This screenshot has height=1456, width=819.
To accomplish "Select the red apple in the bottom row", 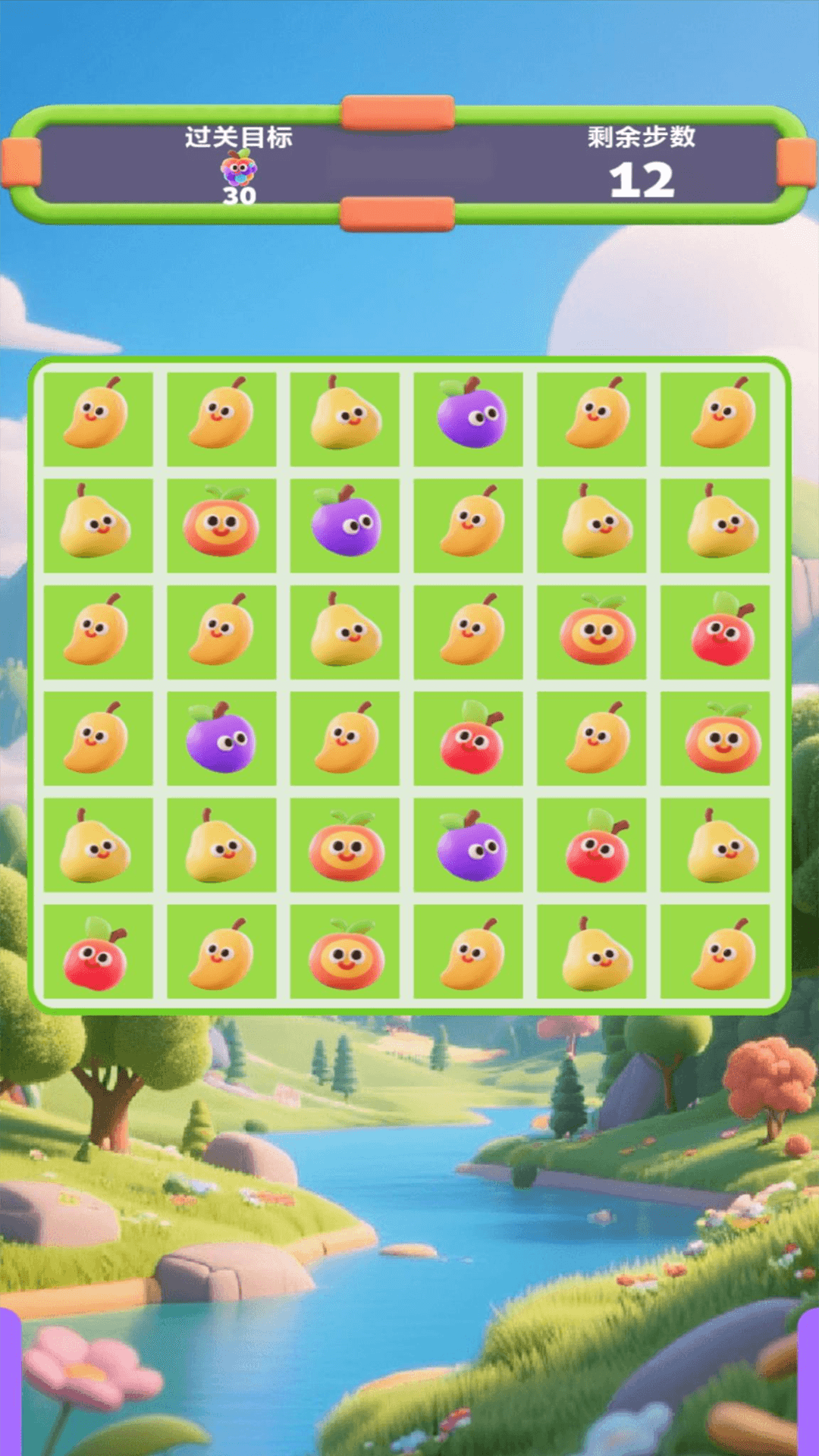I will (95, 954).
